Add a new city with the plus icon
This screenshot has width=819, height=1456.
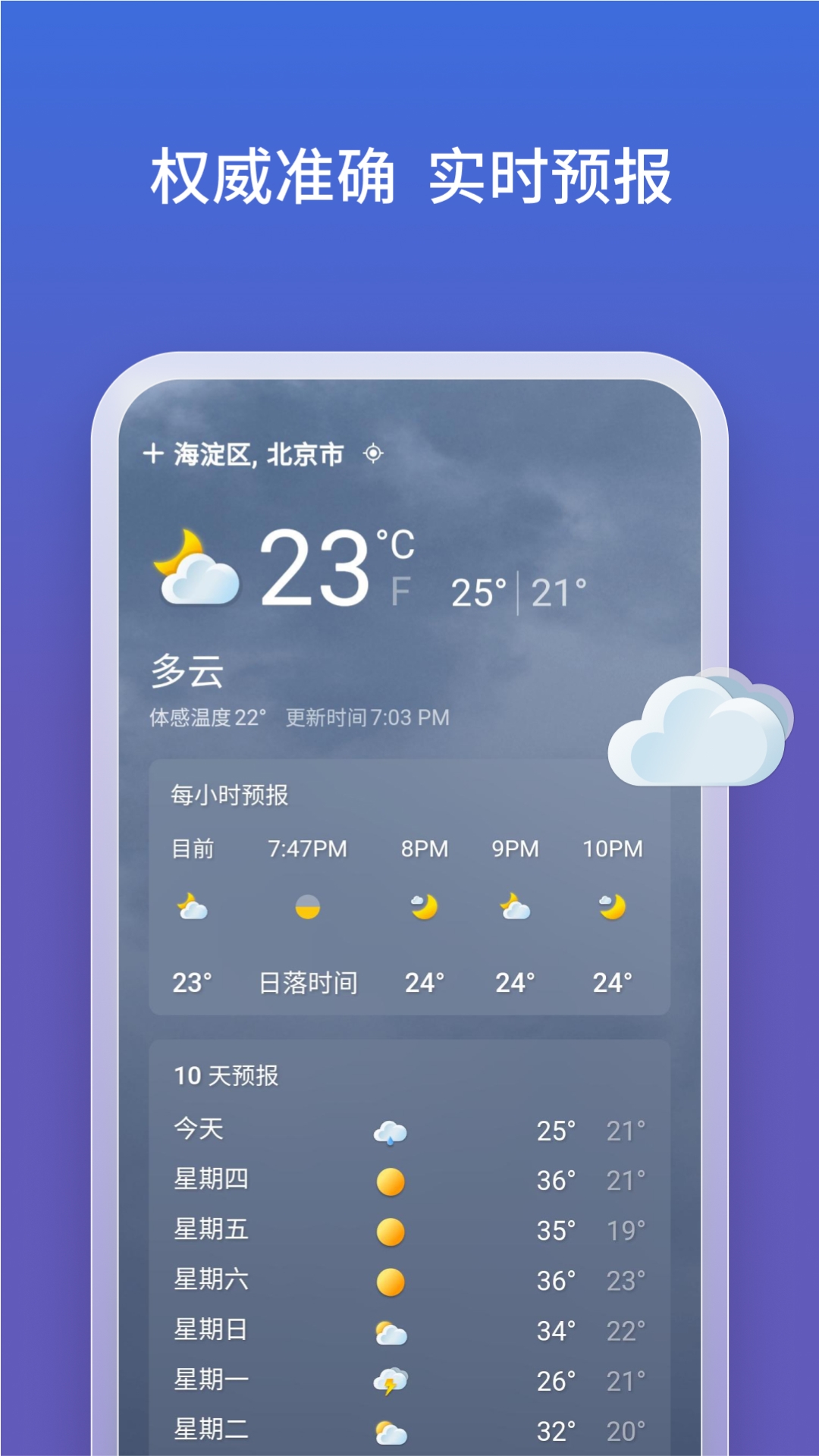154,453
